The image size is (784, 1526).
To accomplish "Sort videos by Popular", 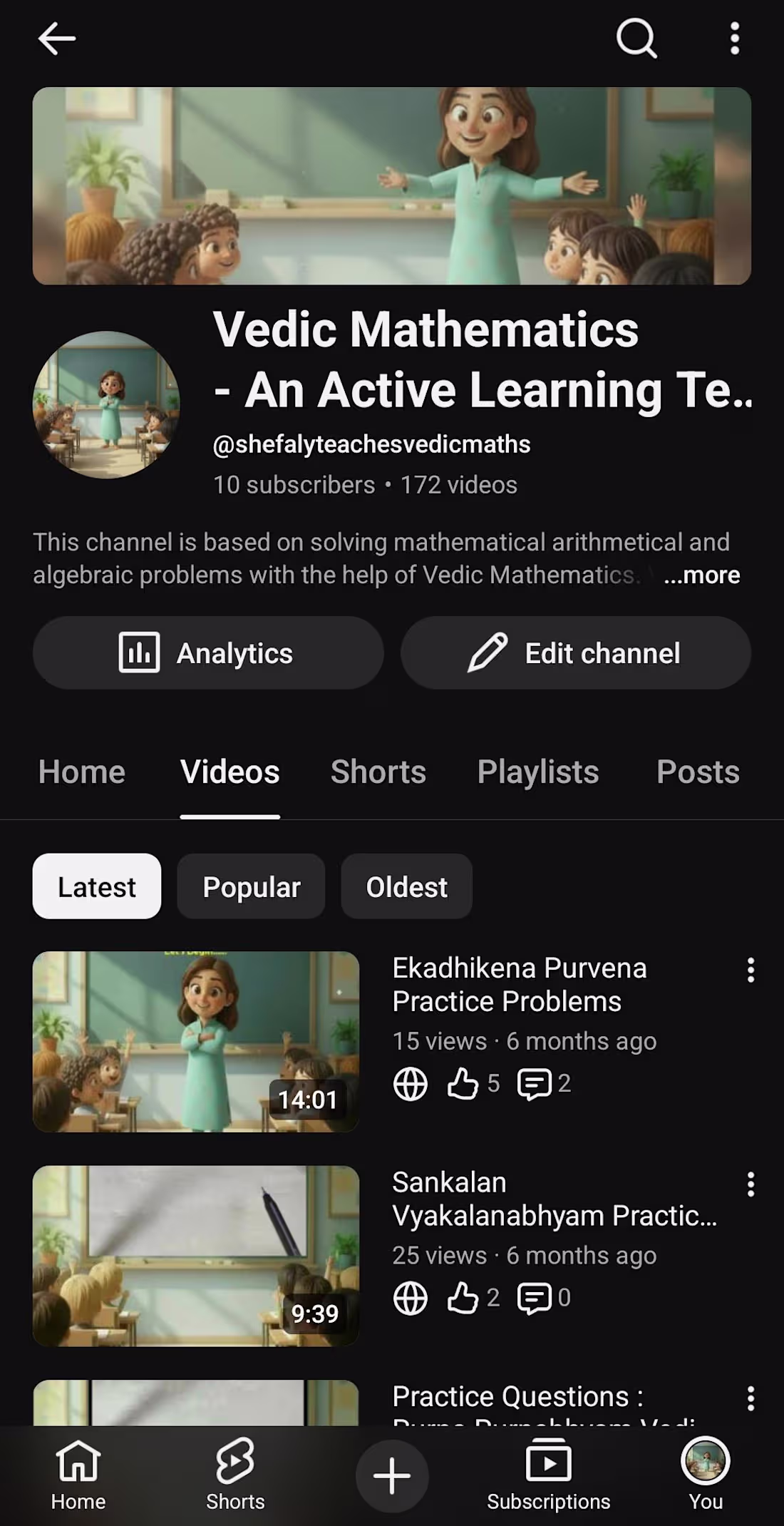I will coord(251,887).
